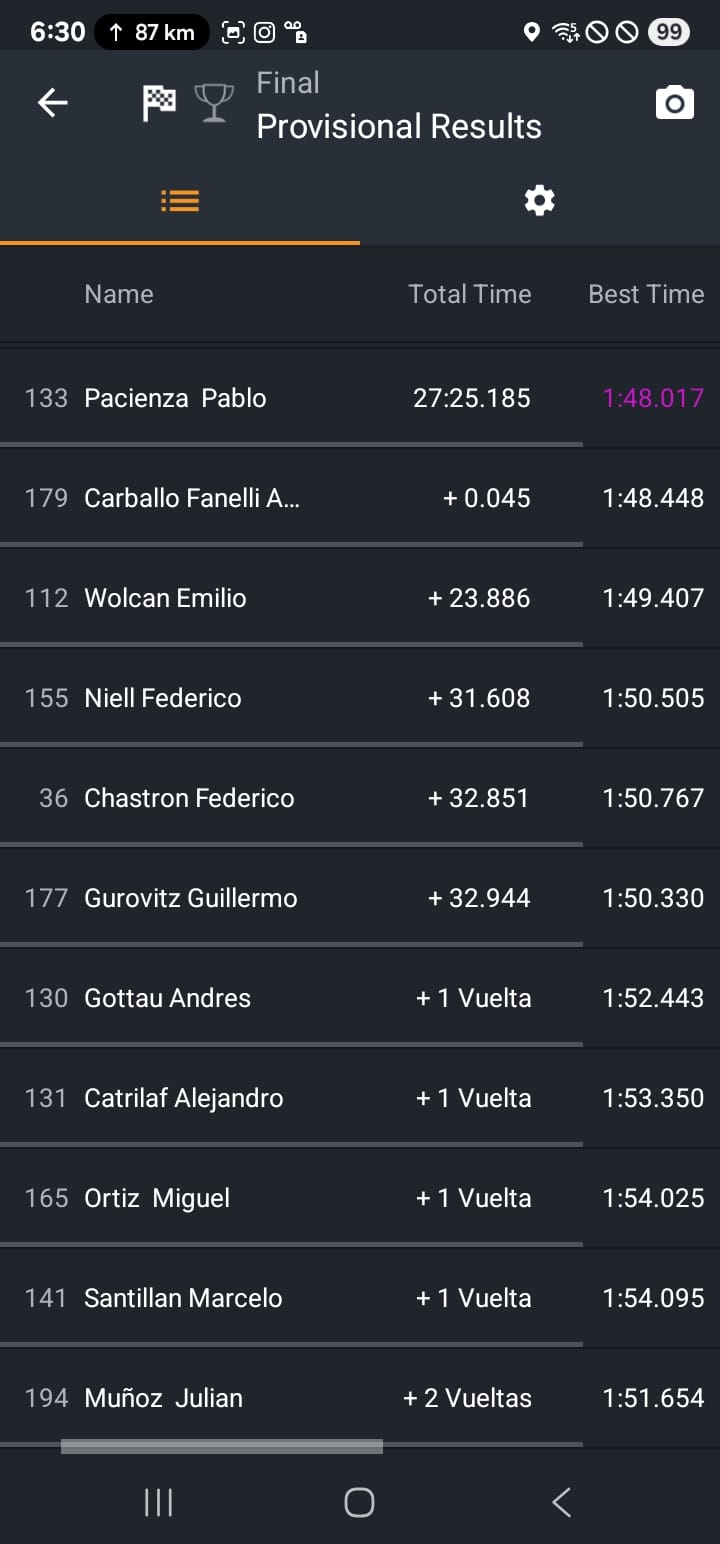
Task: Open Carballo Fanelli's result row
Action: coord(360,498)
